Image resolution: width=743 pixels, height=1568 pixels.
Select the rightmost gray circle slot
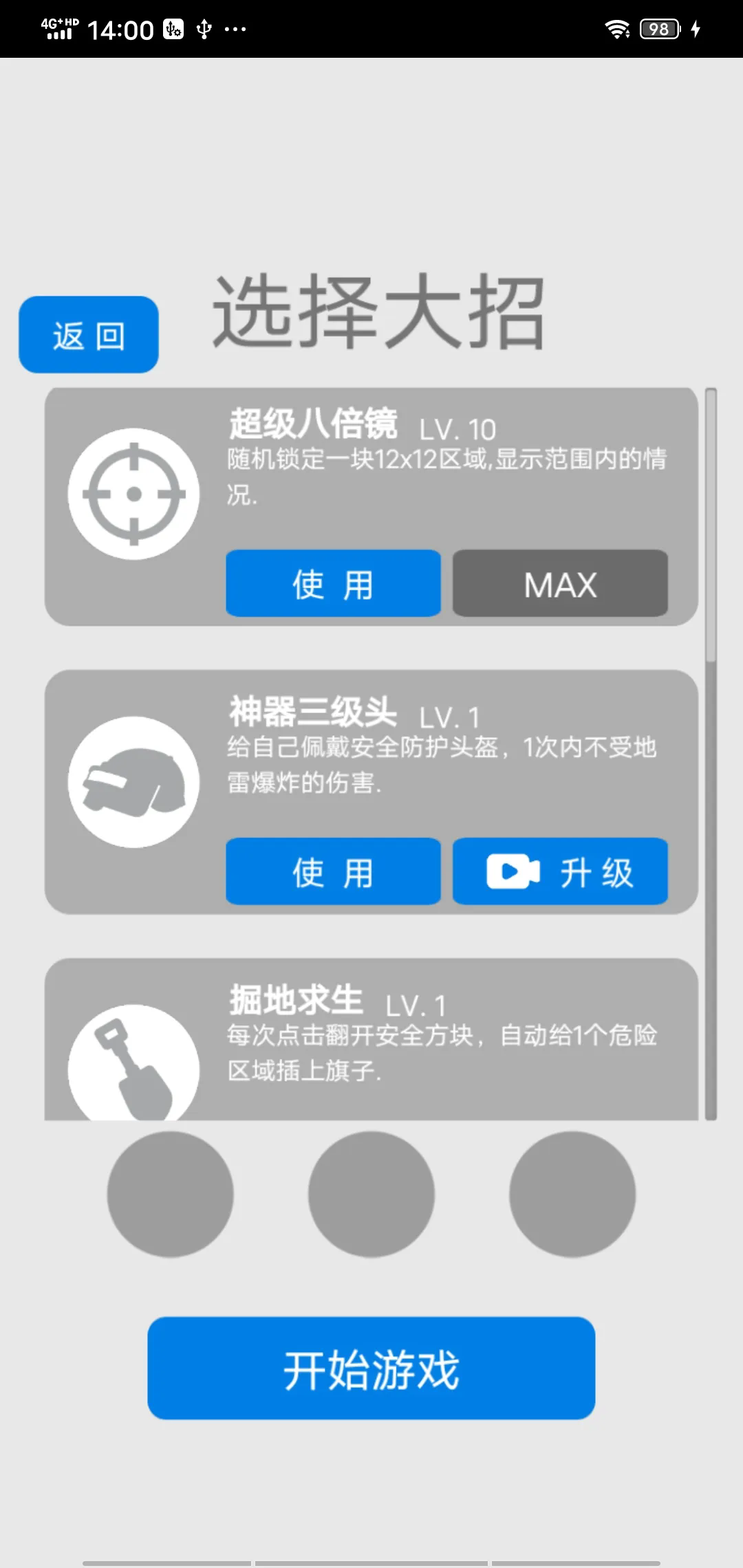572,1195
